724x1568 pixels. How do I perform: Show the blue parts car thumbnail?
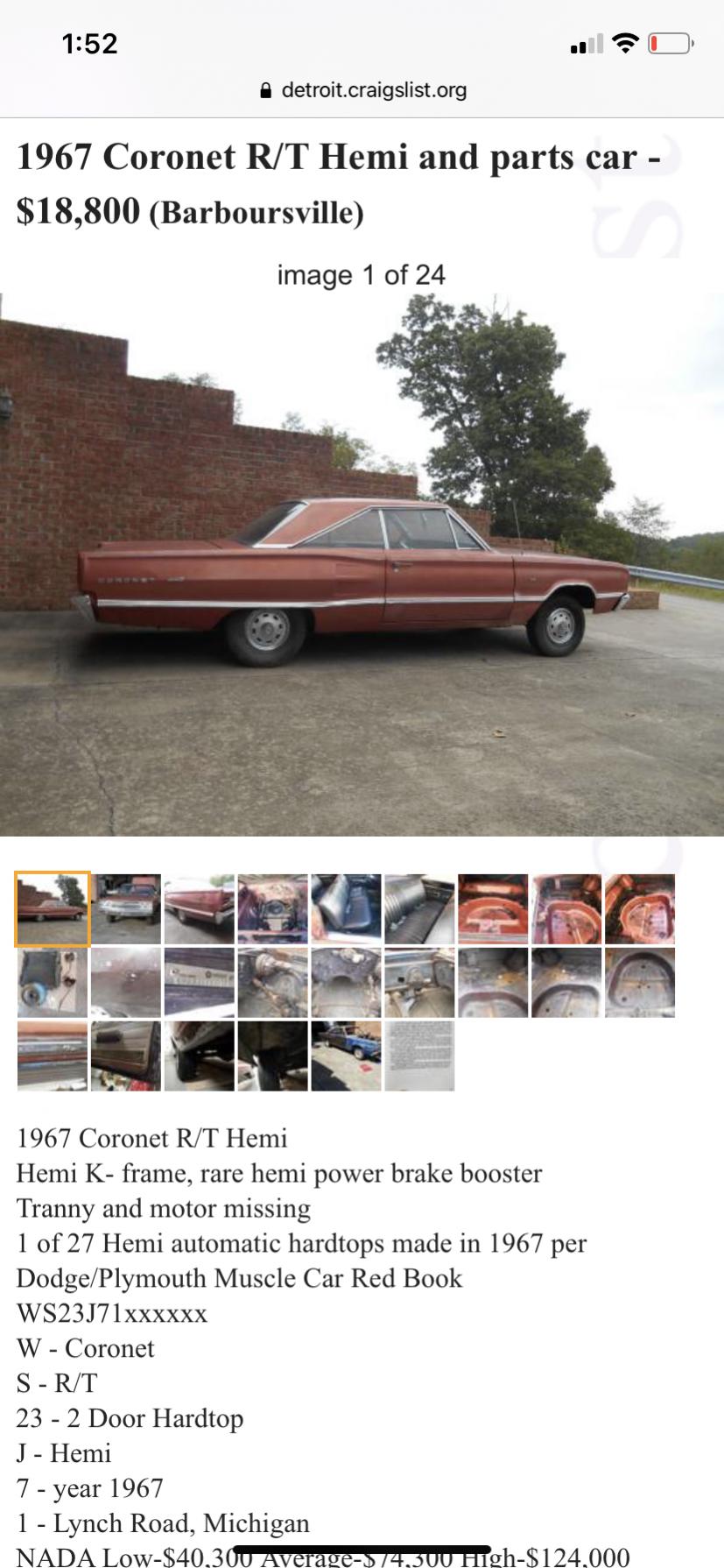click(x=346, y=1056)
